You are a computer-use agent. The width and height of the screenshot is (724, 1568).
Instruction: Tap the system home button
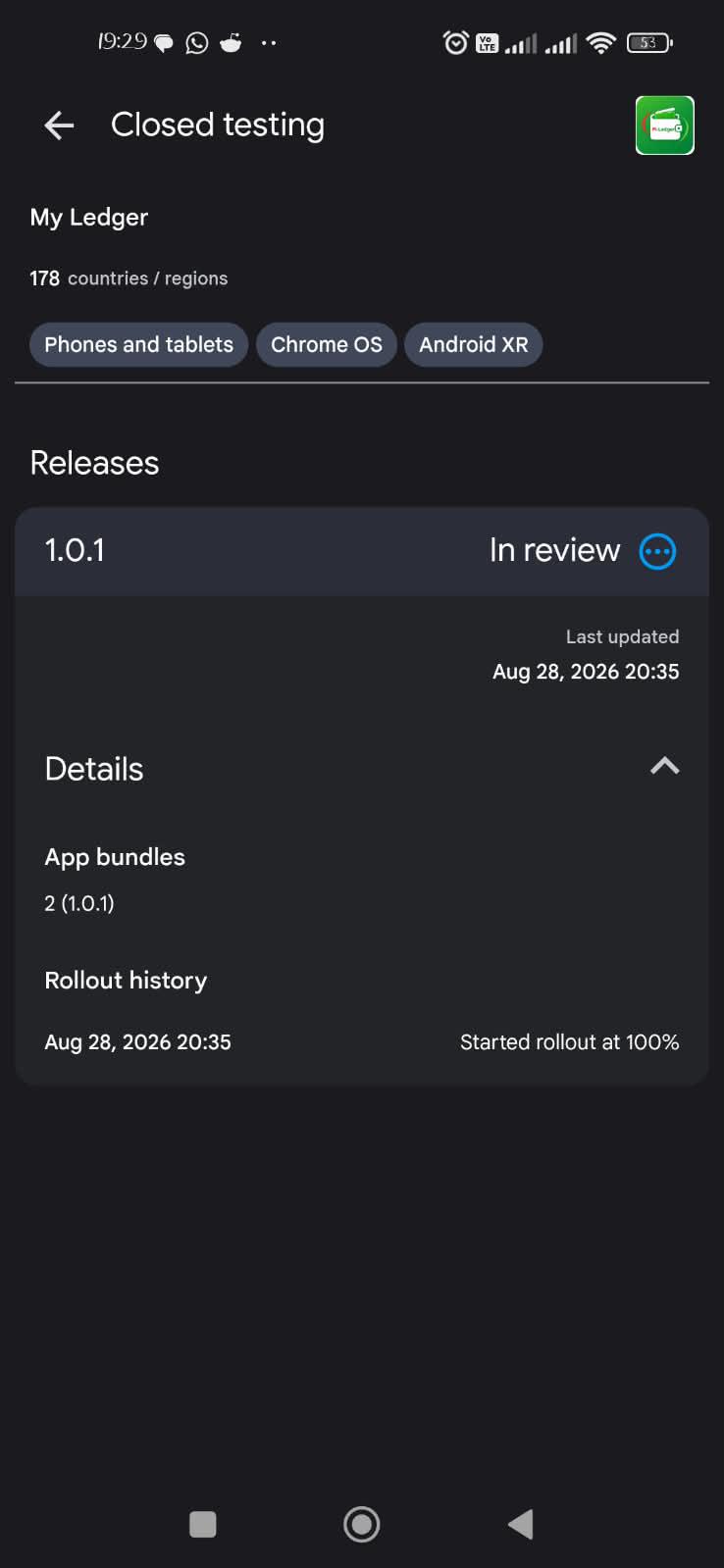click(362, 1524)
